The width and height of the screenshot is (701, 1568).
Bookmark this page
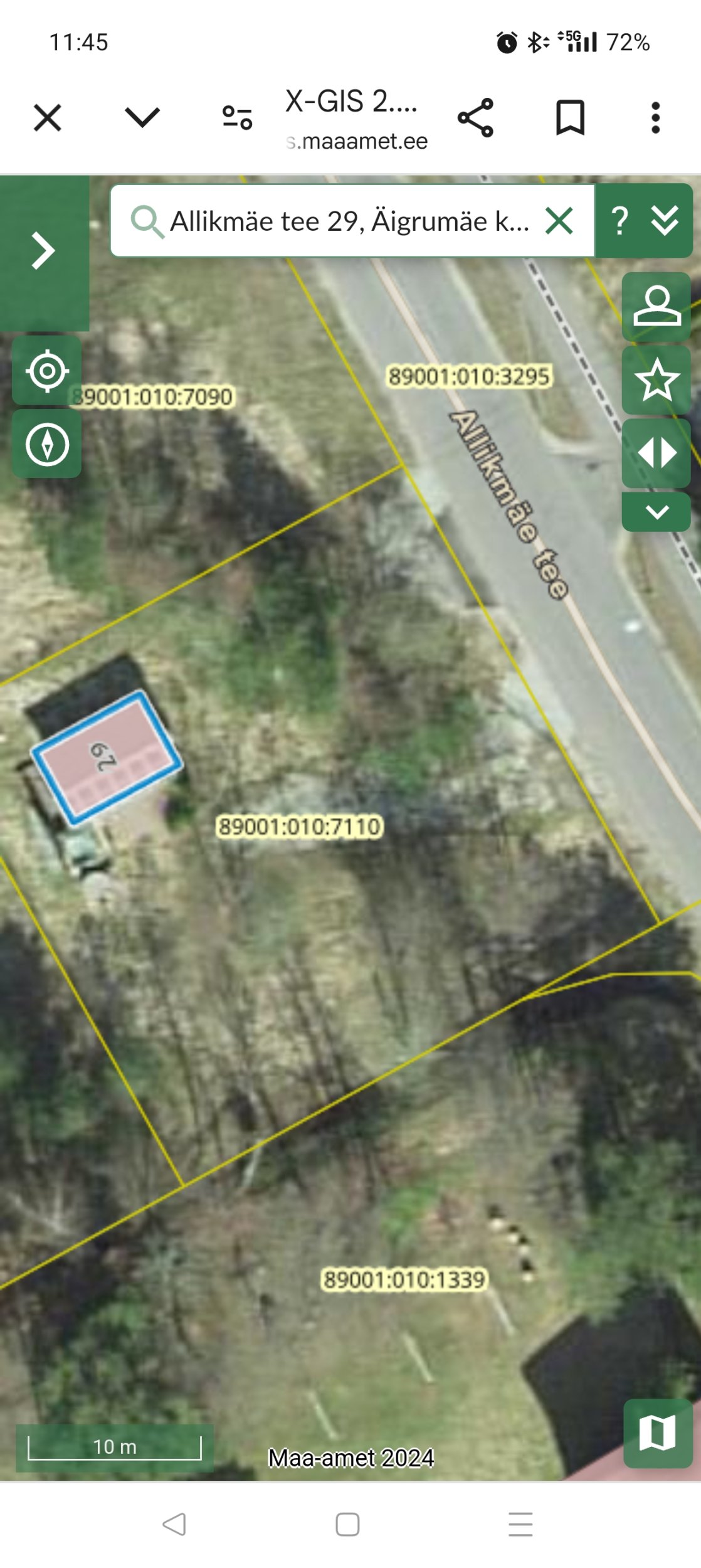click(x=570, y=117)
